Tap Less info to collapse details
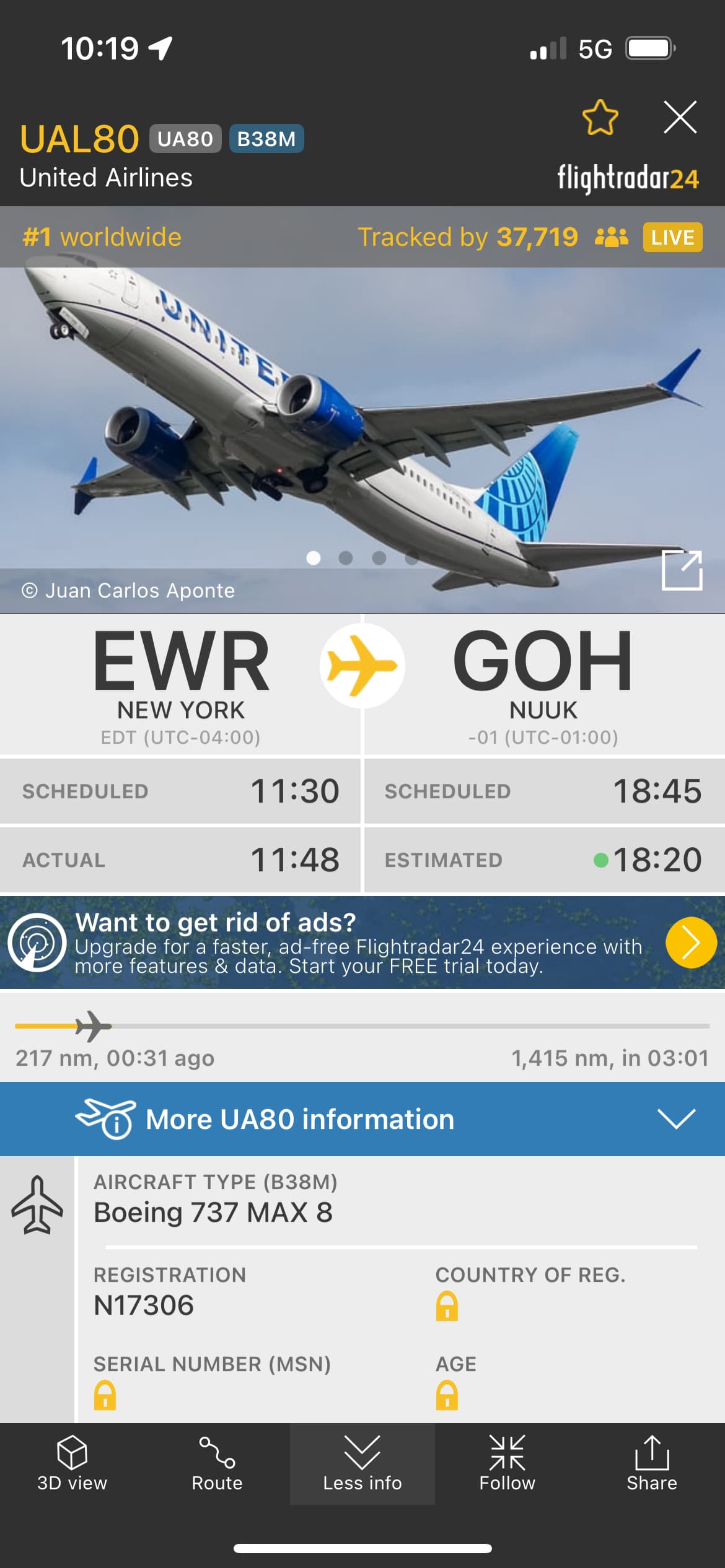The height and width of the screenshot is (1568, 725). pos(362,1464)
